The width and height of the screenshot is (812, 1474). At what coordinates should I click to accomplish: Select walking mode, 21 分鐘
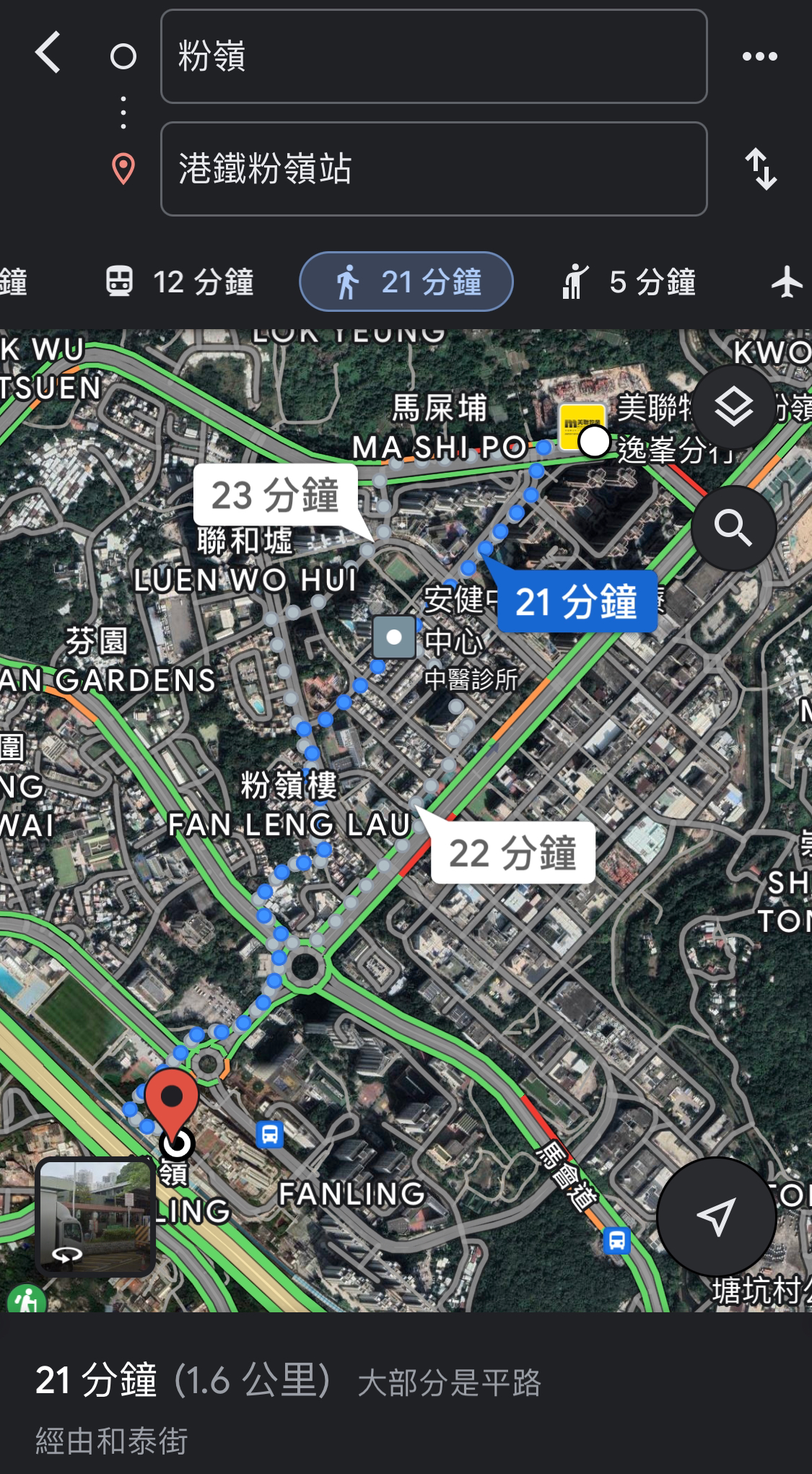[x=406, y=282]
